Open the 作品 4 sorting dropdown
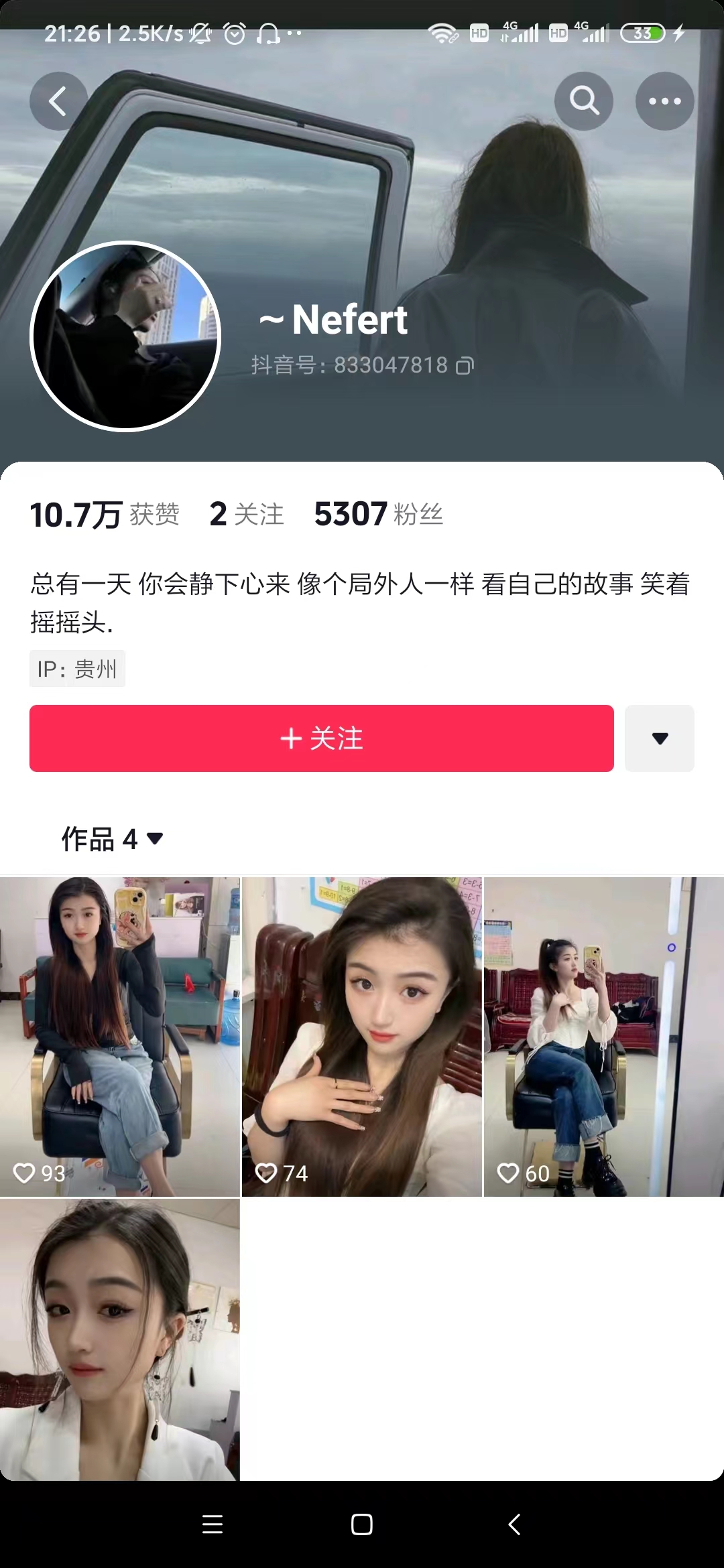The height and width of the screenshot is (1568, 724). tap(113, 839)
